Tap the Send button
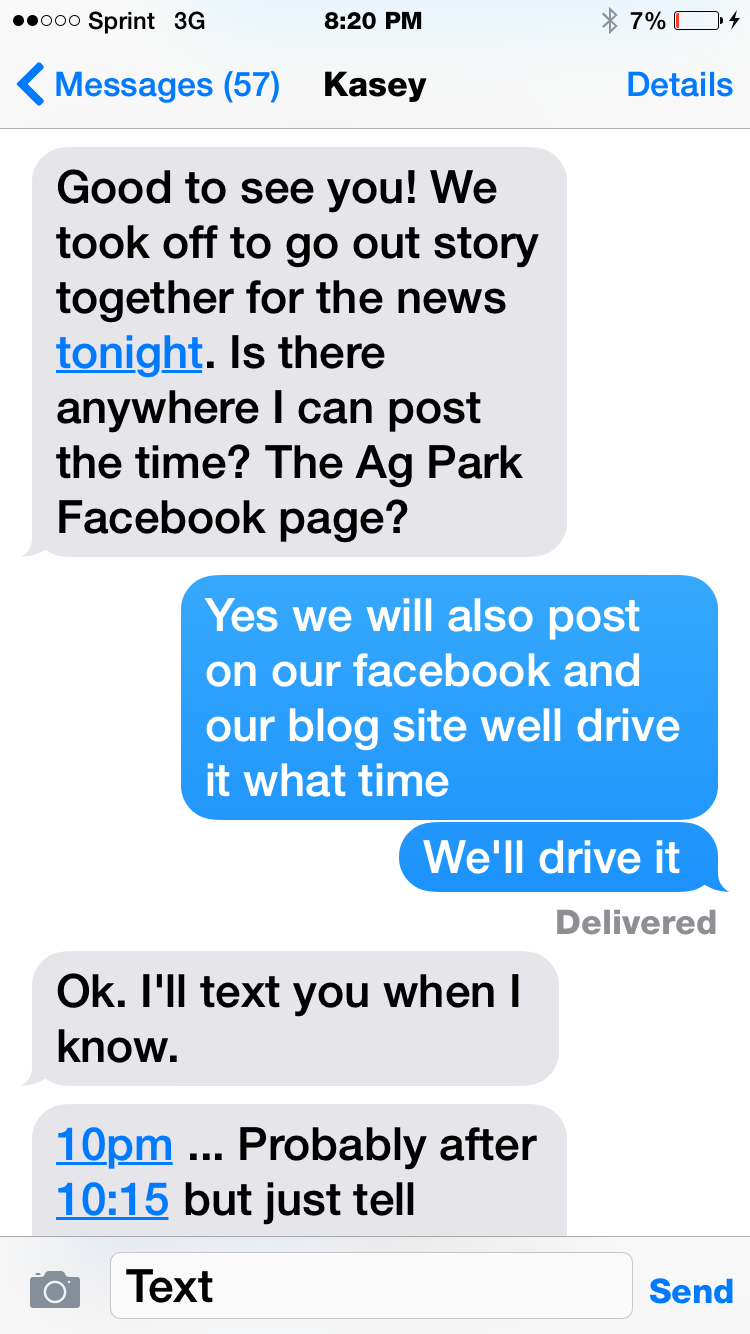This screenshot has width=750, height=1334. [691, 1290]
